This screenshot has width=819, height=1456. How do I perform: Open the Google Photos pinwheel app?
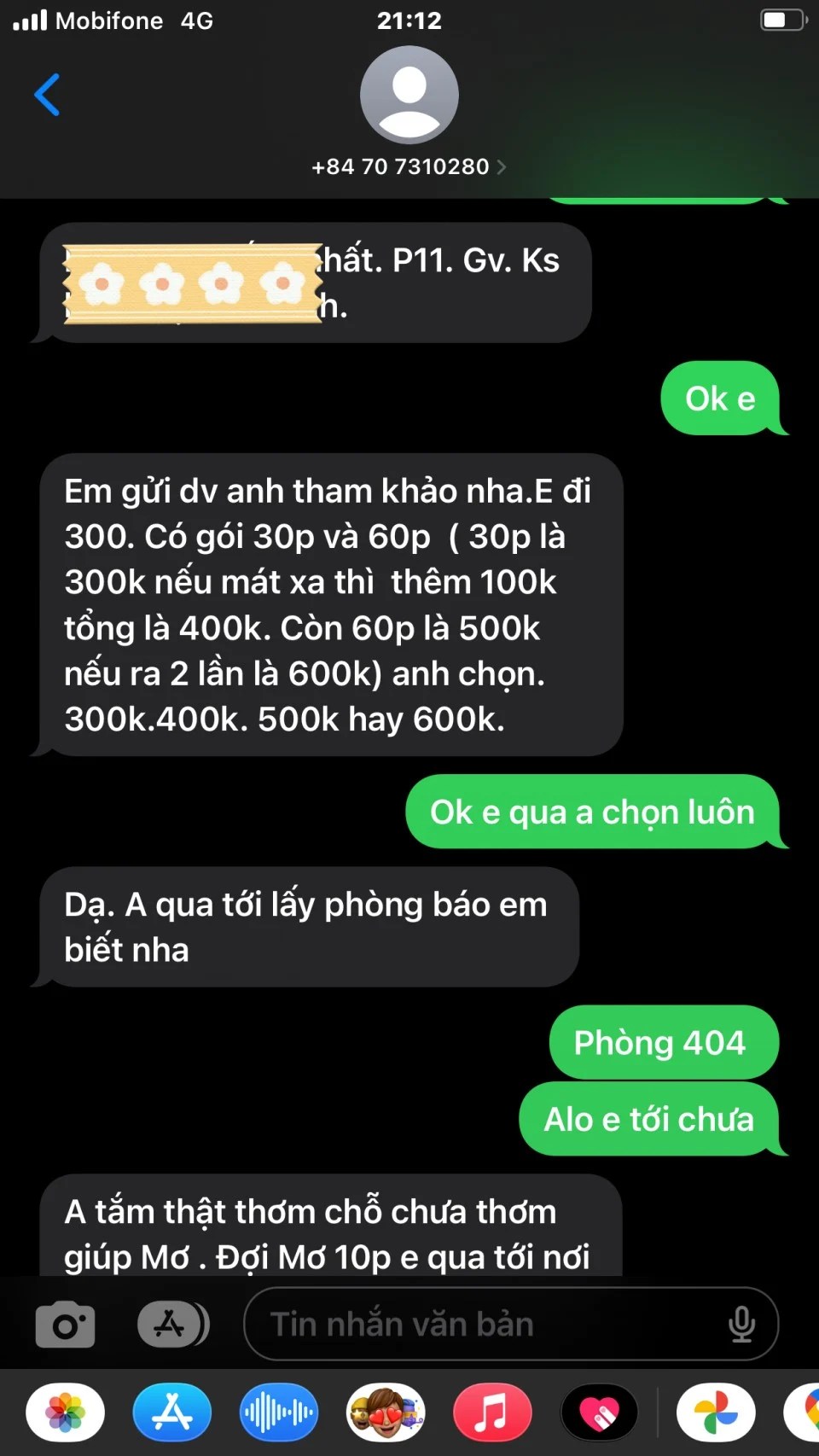pyautogui.click(x=716, y=1412)
